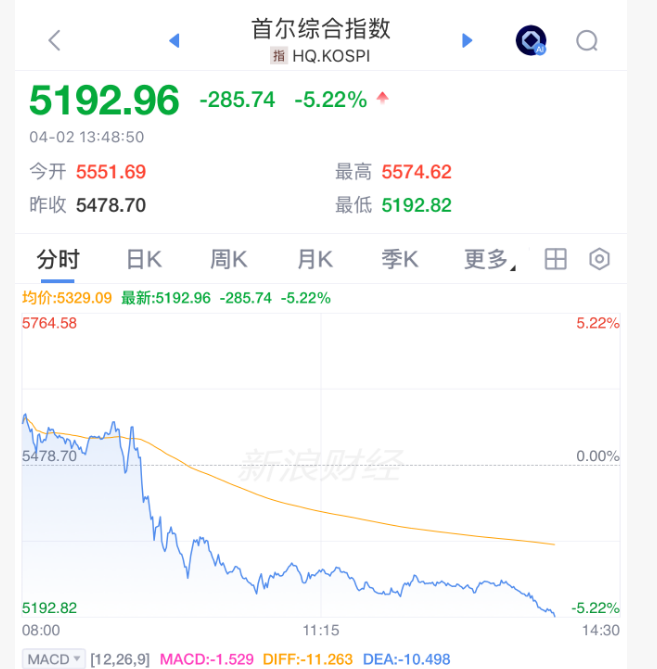
Task: Expand the 更多 chart period dropdown
Action: [x=489, y=260]
